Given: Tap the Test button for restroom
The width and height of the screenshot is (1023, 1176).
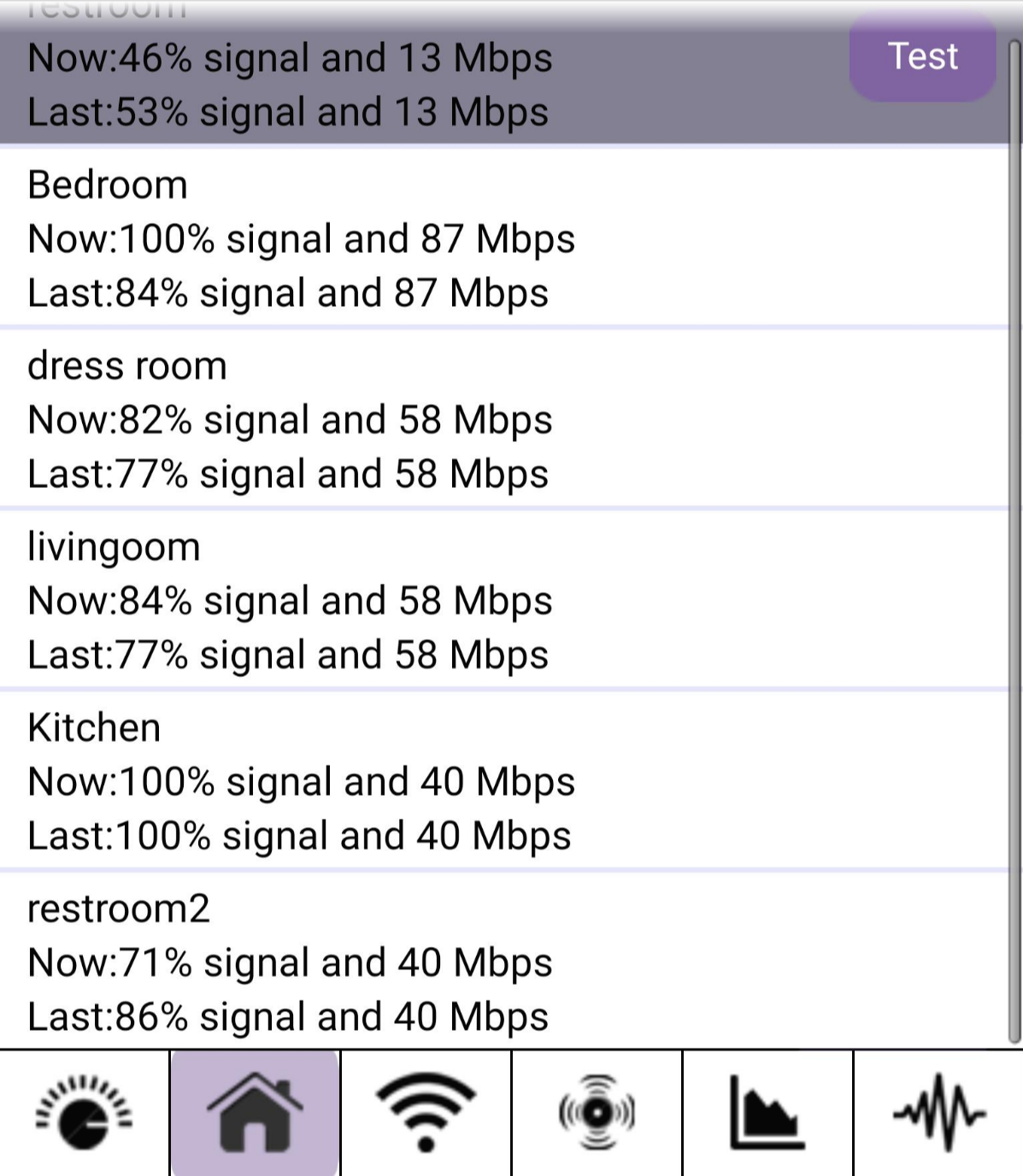Looking at the screenshot, I should 922,57.
